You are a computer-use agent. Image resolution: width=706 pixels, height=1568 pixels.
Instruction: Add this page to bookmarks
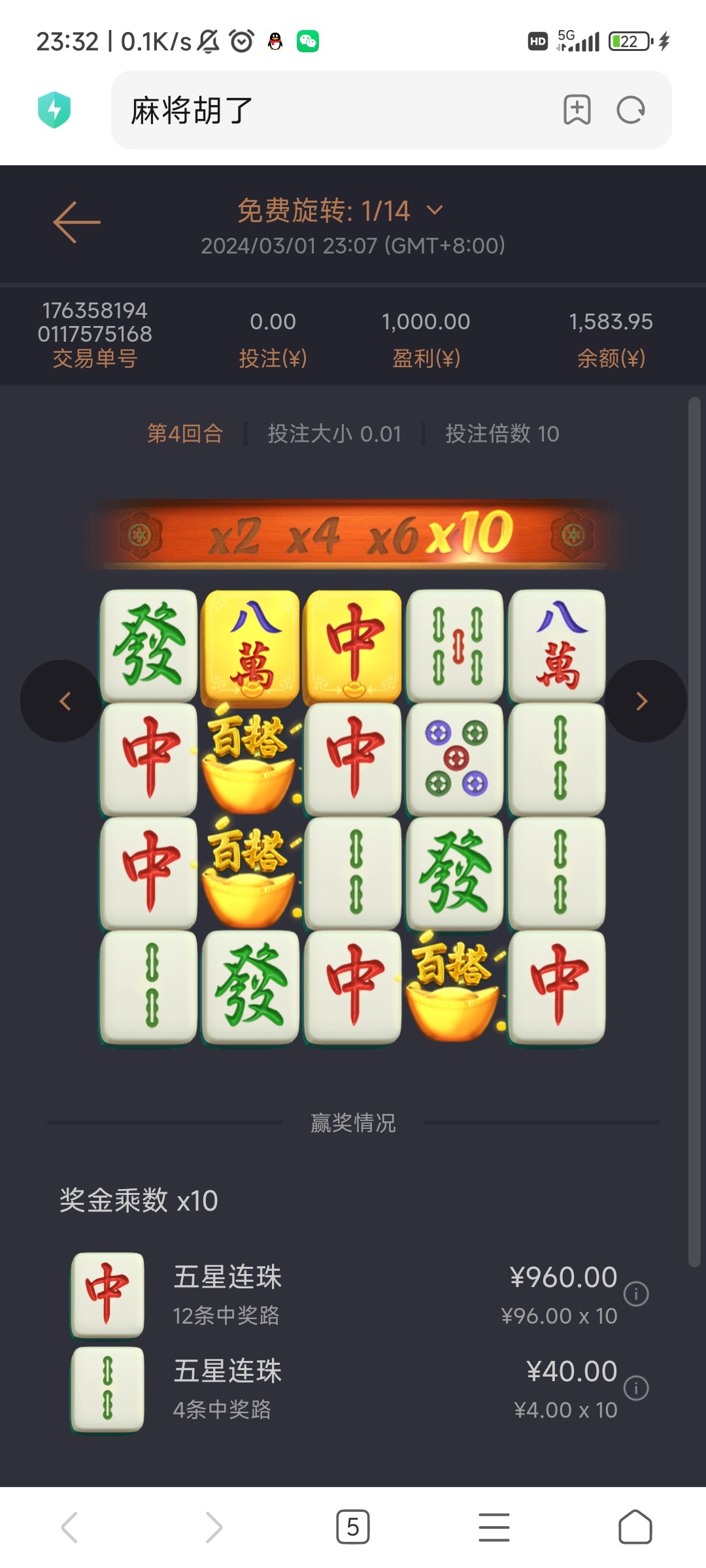[x=577, y=110]
